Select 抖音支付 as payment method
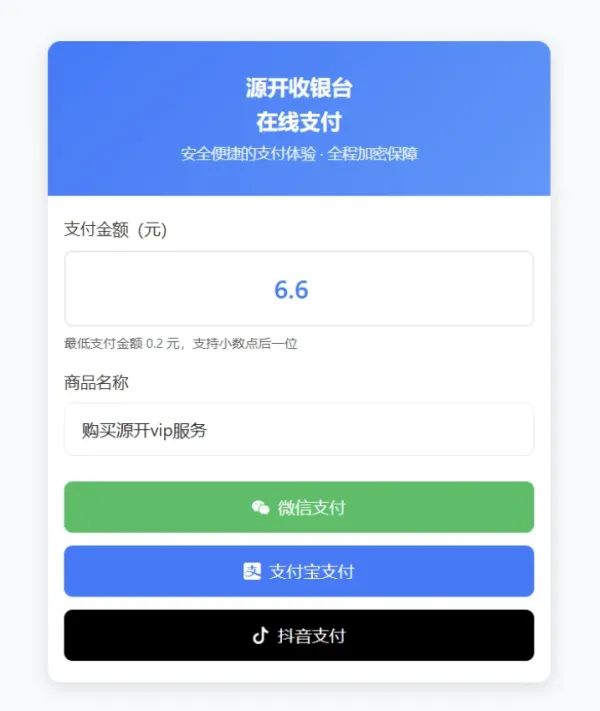Screen dimensions: 600x711 (x=298, y=635)
